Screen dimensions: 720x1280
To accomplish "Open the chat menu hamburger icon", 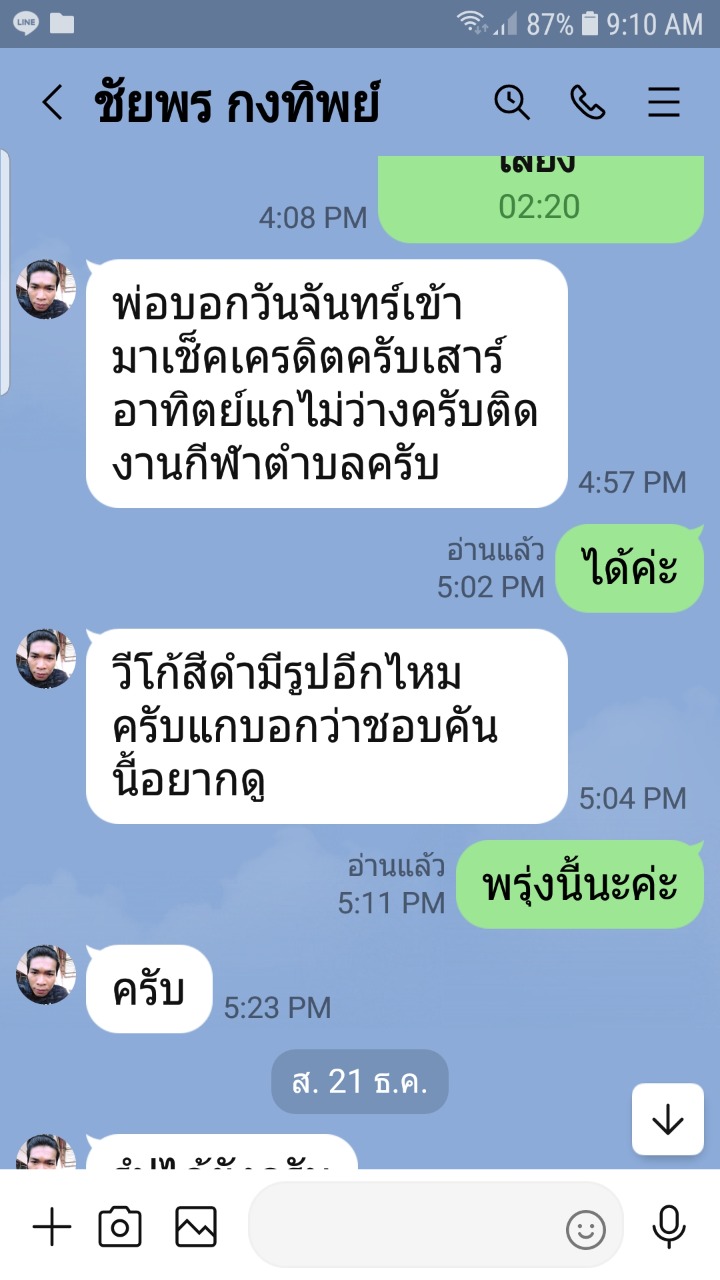I will click(664, 102).
